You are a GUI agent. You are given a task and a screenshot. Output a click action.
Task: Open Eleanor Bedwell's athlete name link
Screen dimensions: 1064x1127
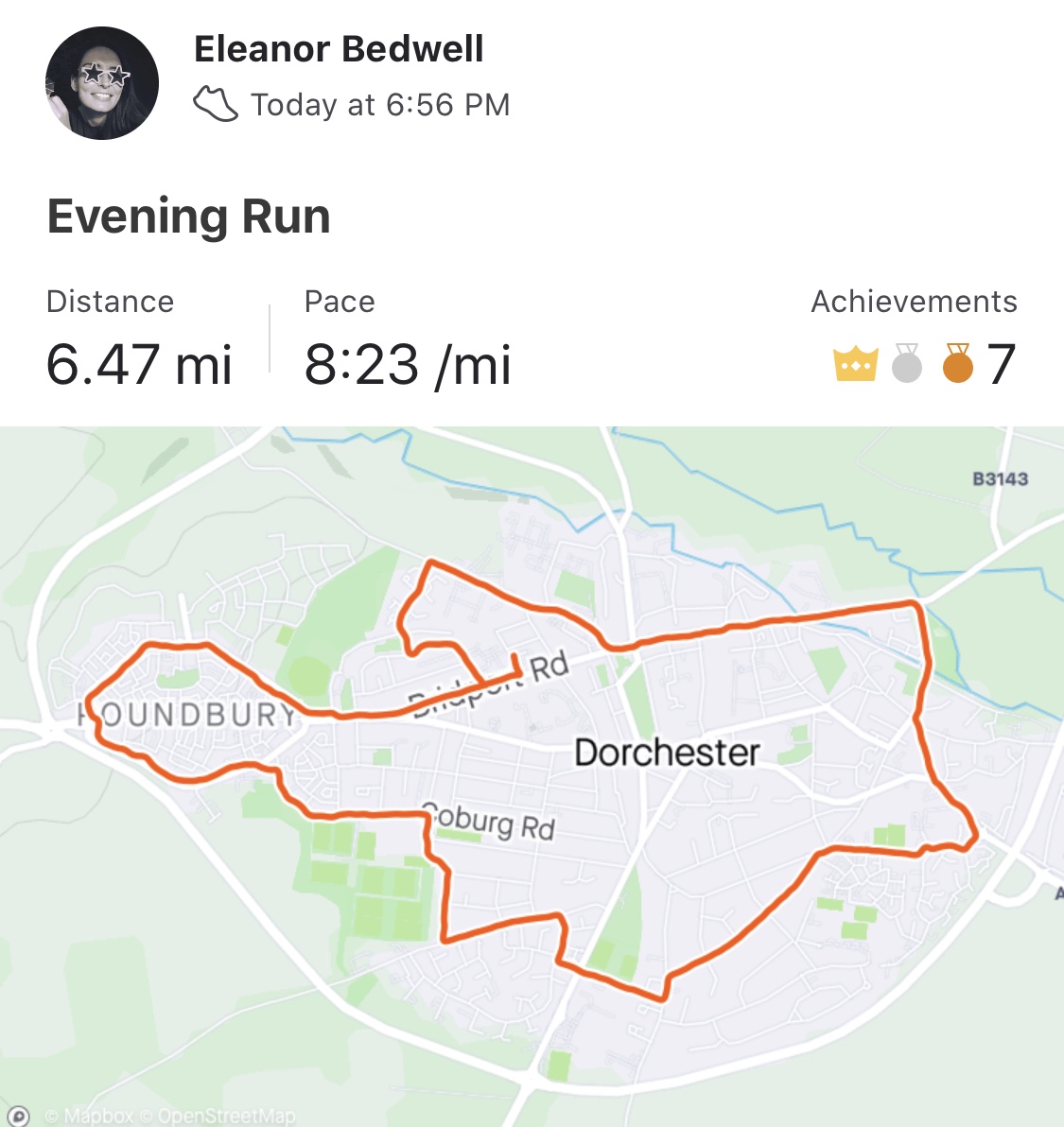[338, 49]
